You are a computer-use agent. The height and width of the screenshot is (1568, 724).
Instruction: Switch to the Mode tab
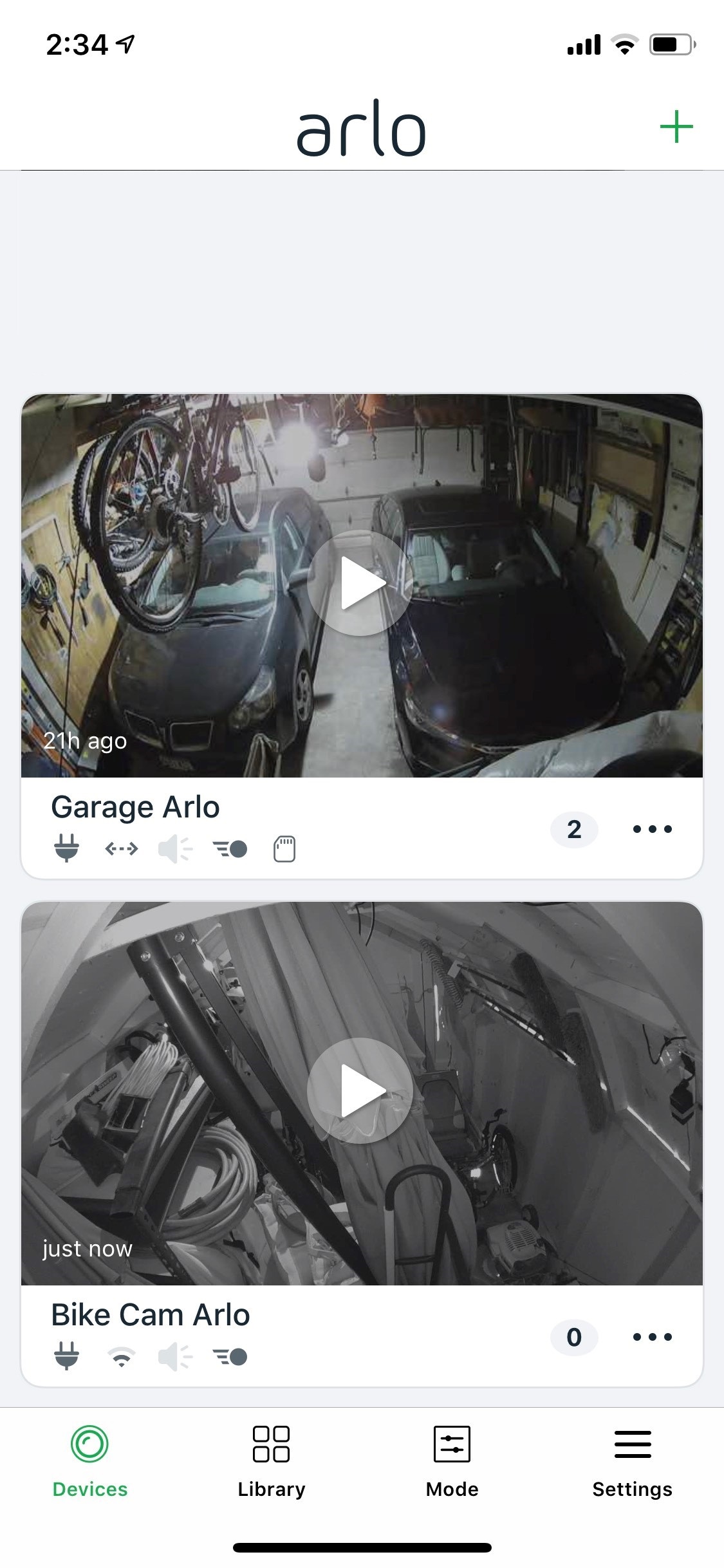[x=452, y=1461]
